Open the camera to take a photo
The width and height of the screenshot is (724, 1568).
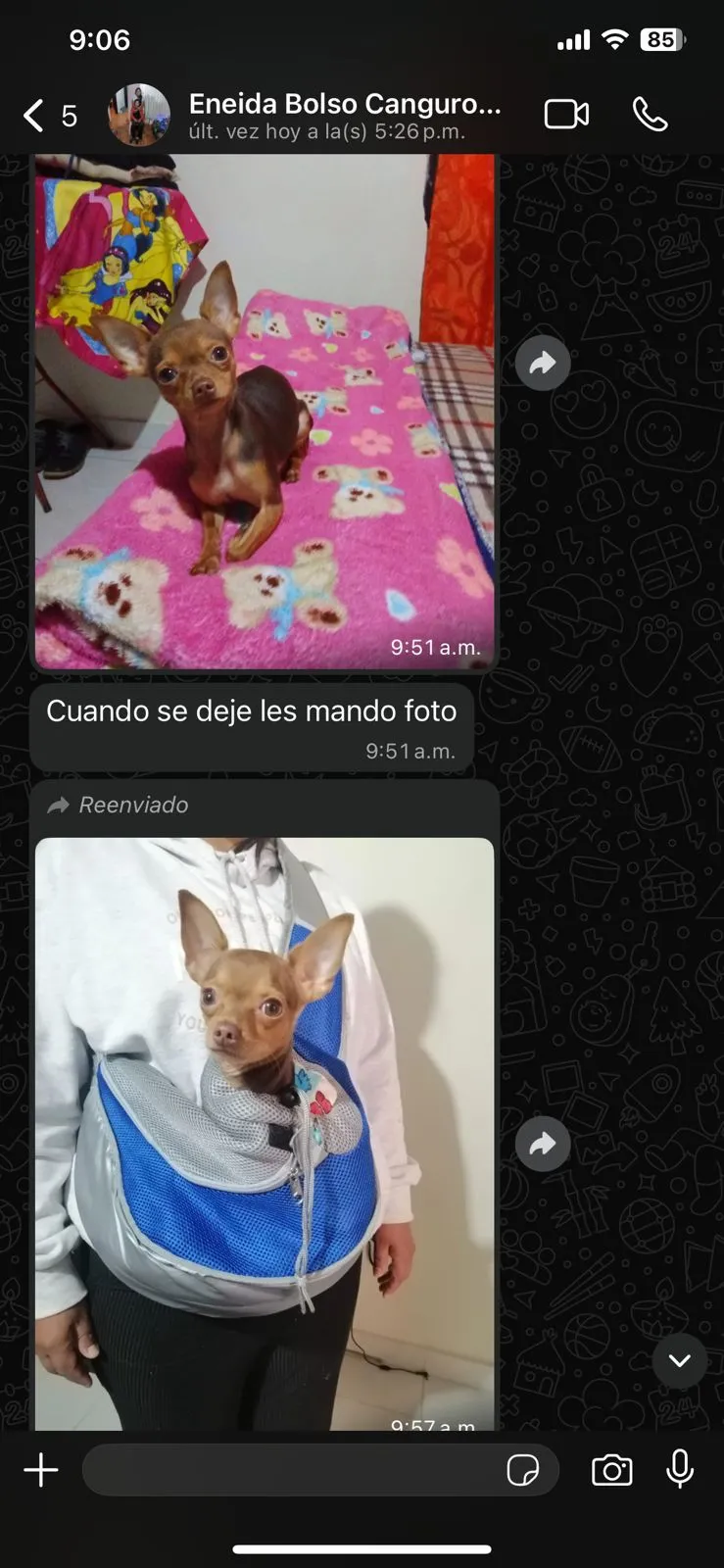pyautogui.click(x=611, y=1470)
